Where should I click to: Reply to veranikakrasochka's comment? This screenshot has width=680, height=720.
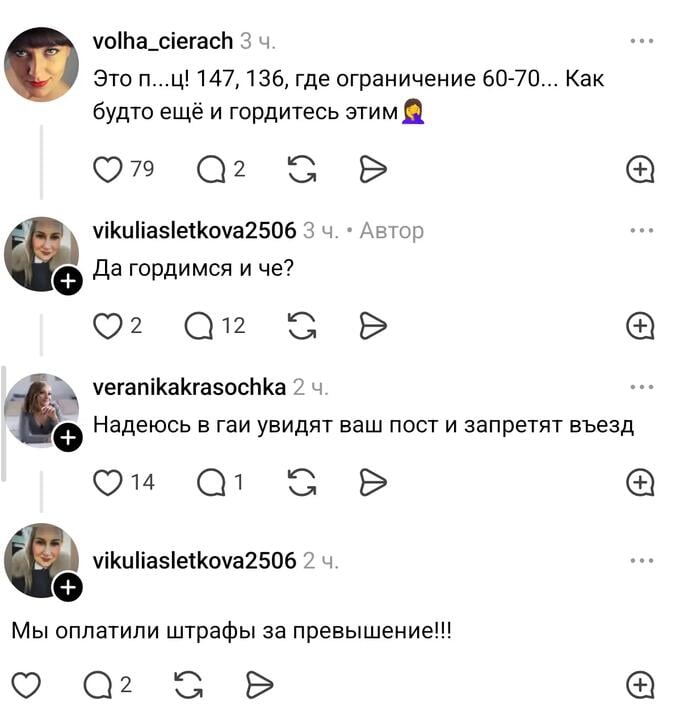211,483
